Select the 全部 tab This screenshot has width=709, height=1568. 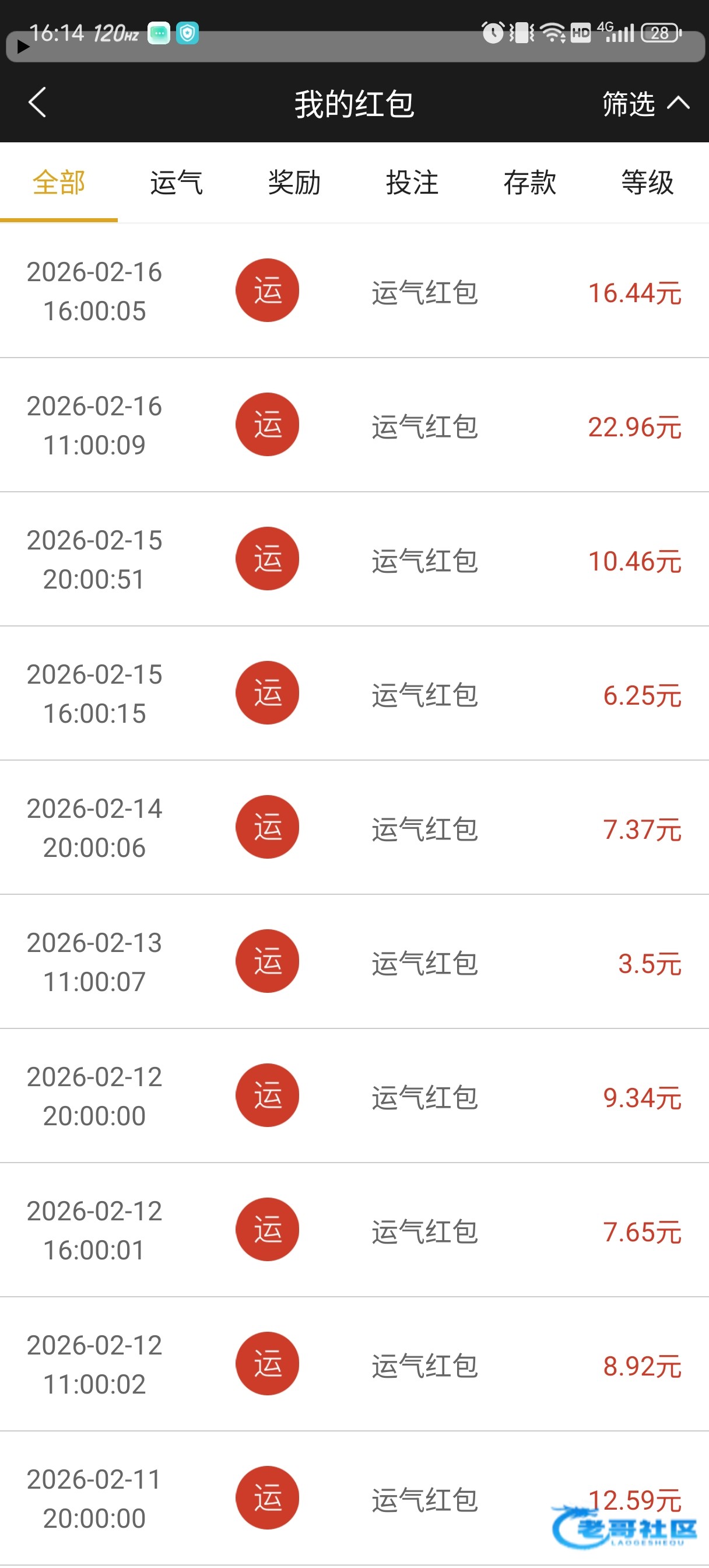tap(58, 183)
